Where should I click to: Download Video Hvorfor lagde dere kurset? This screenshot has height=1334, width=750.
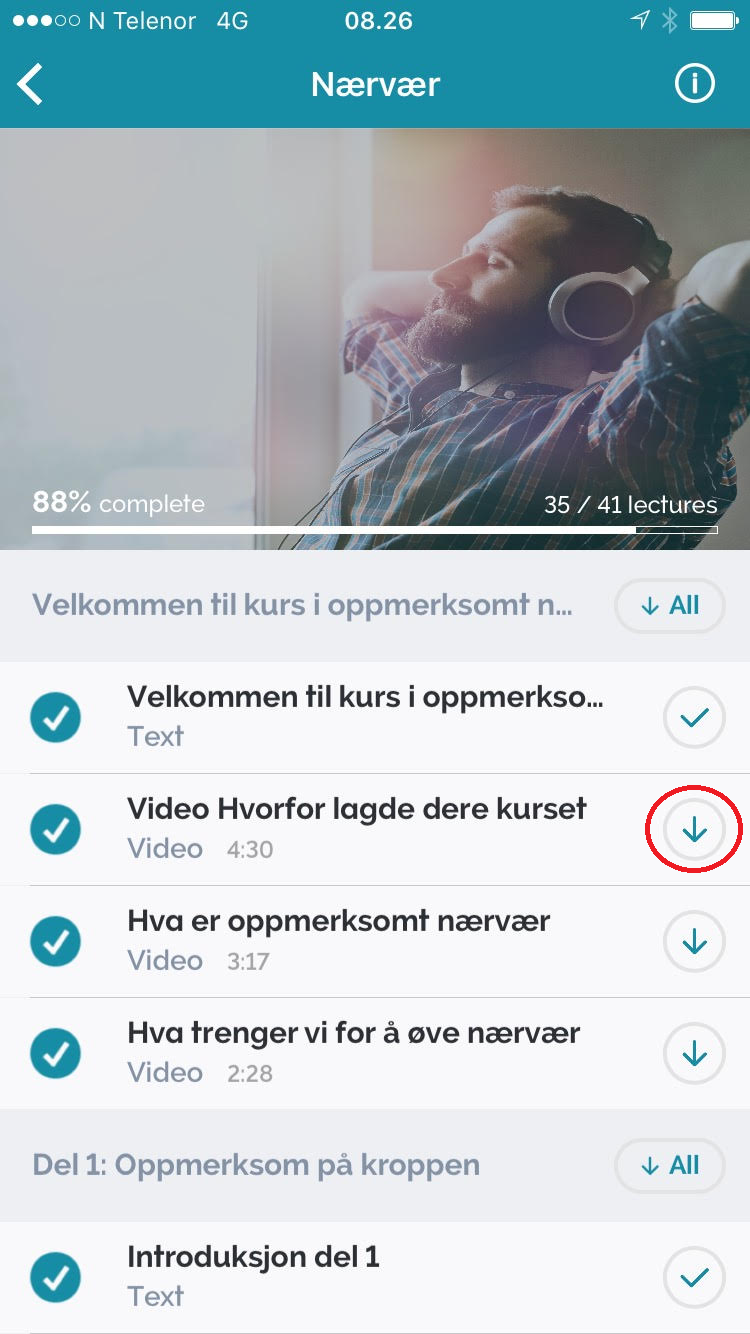[694, 829]
